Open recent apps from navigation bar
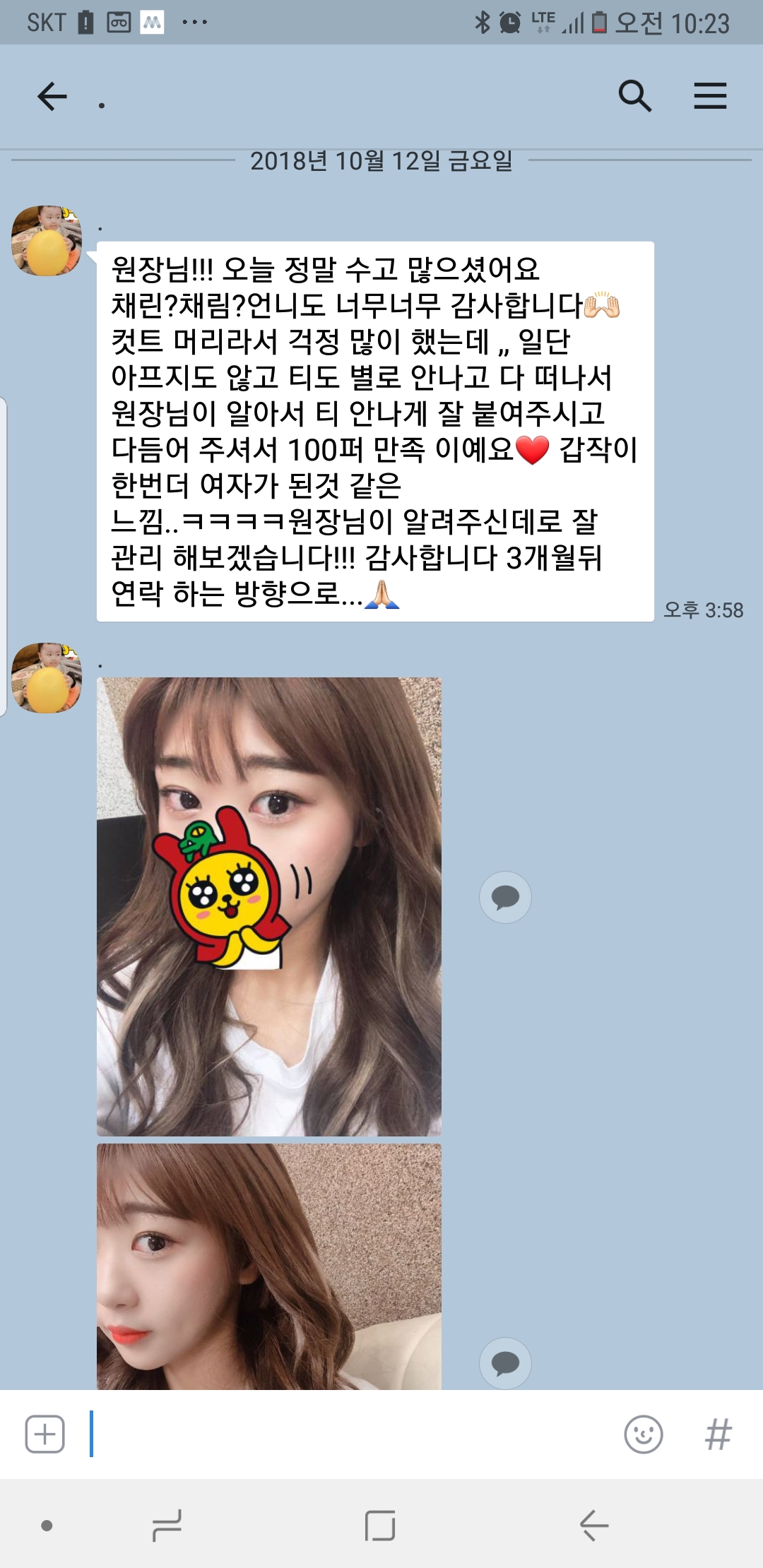Screen dimensions: 763x1568 167,1526
